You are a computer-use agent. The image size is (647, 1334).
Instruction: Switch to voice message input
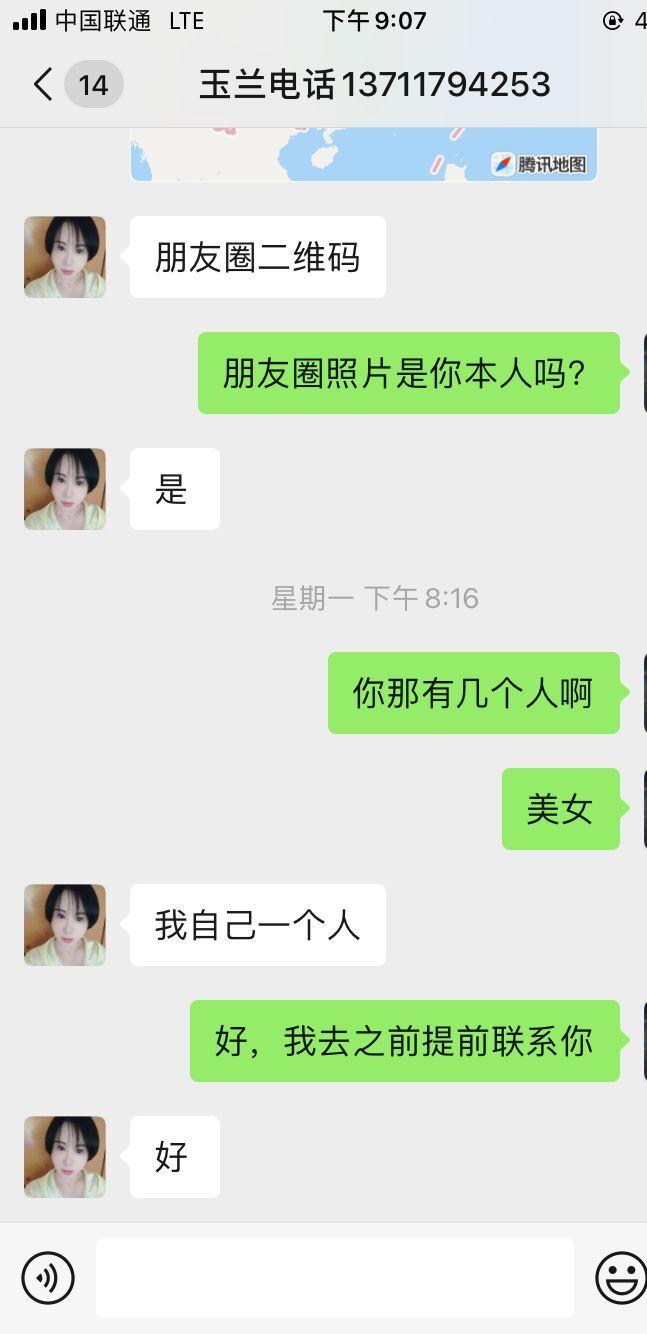pos(48,1277)
